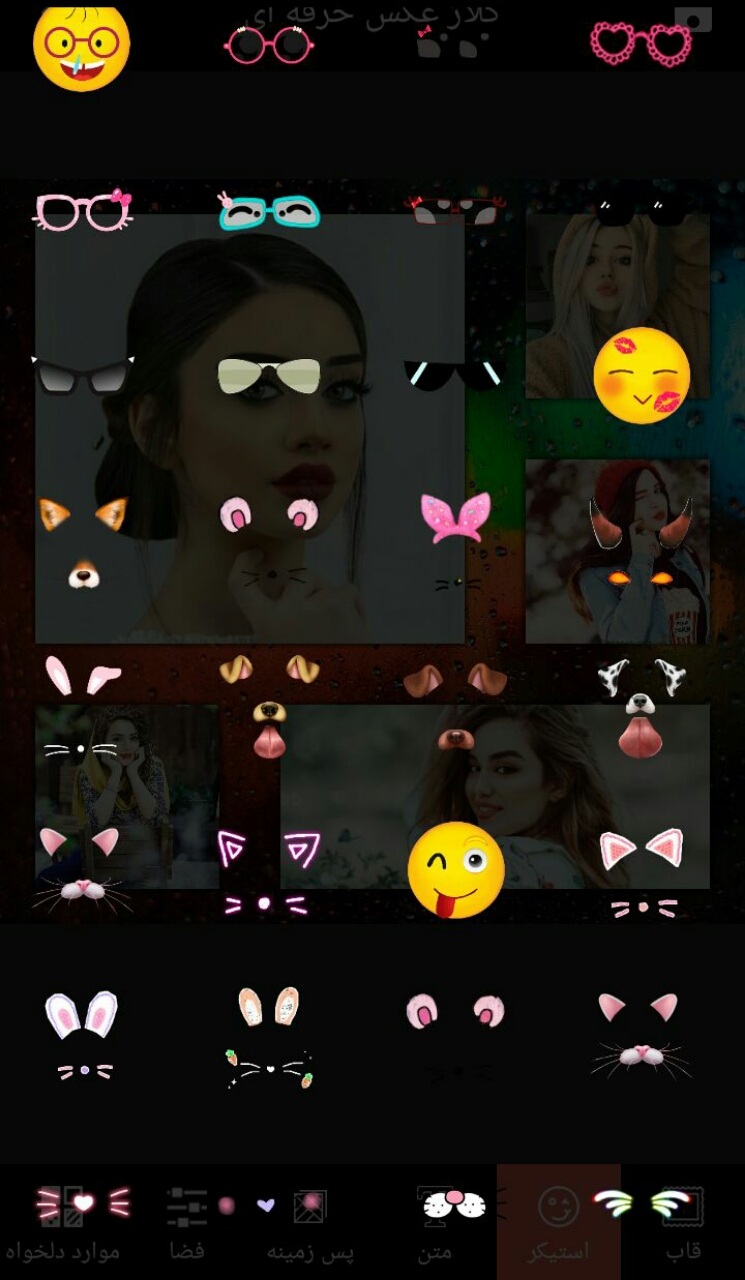
Task: Pick the black sunglasses with blue reflections
Action: pos(453,375)
